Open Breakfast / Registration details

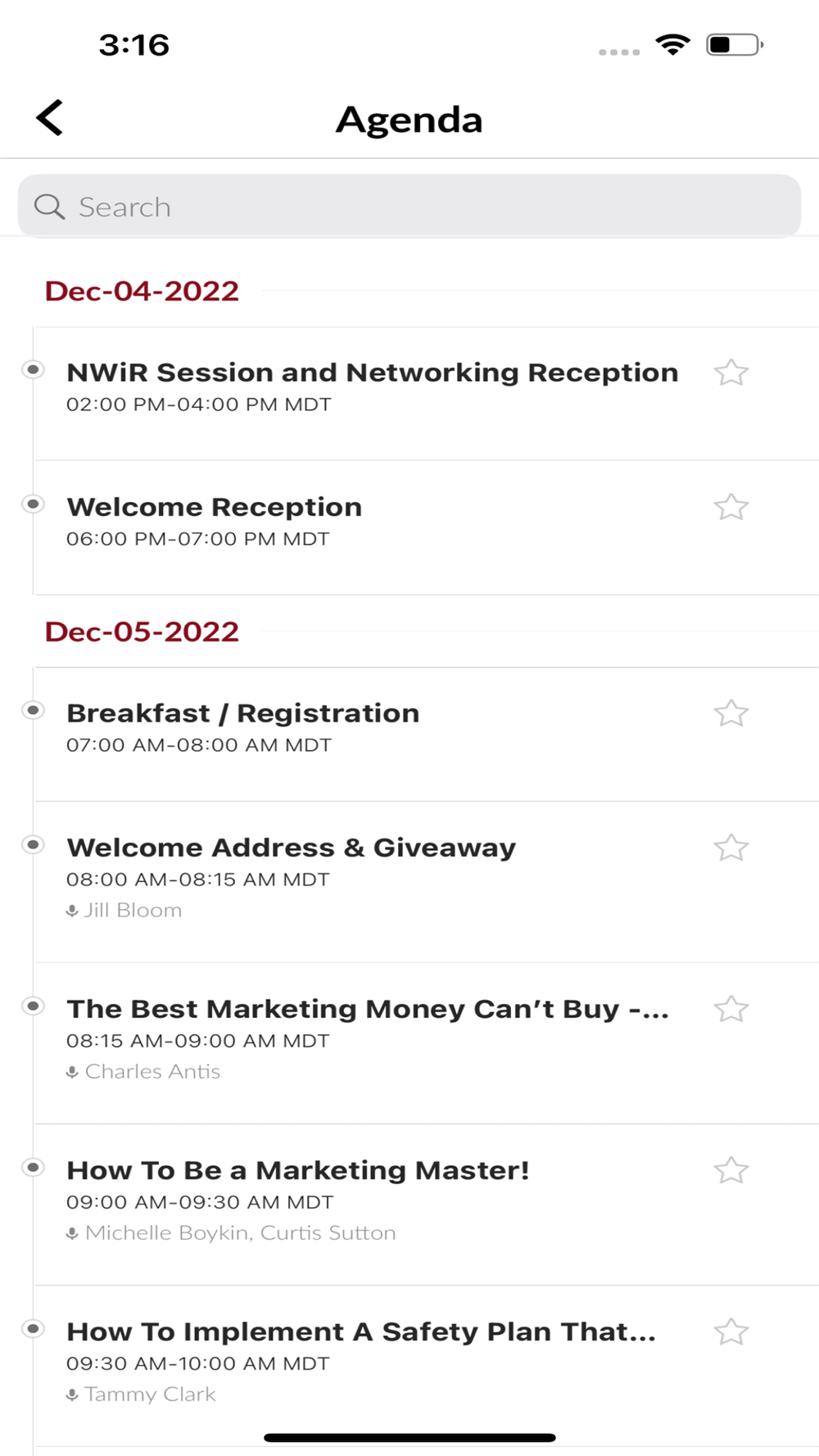tap(426, 735)
